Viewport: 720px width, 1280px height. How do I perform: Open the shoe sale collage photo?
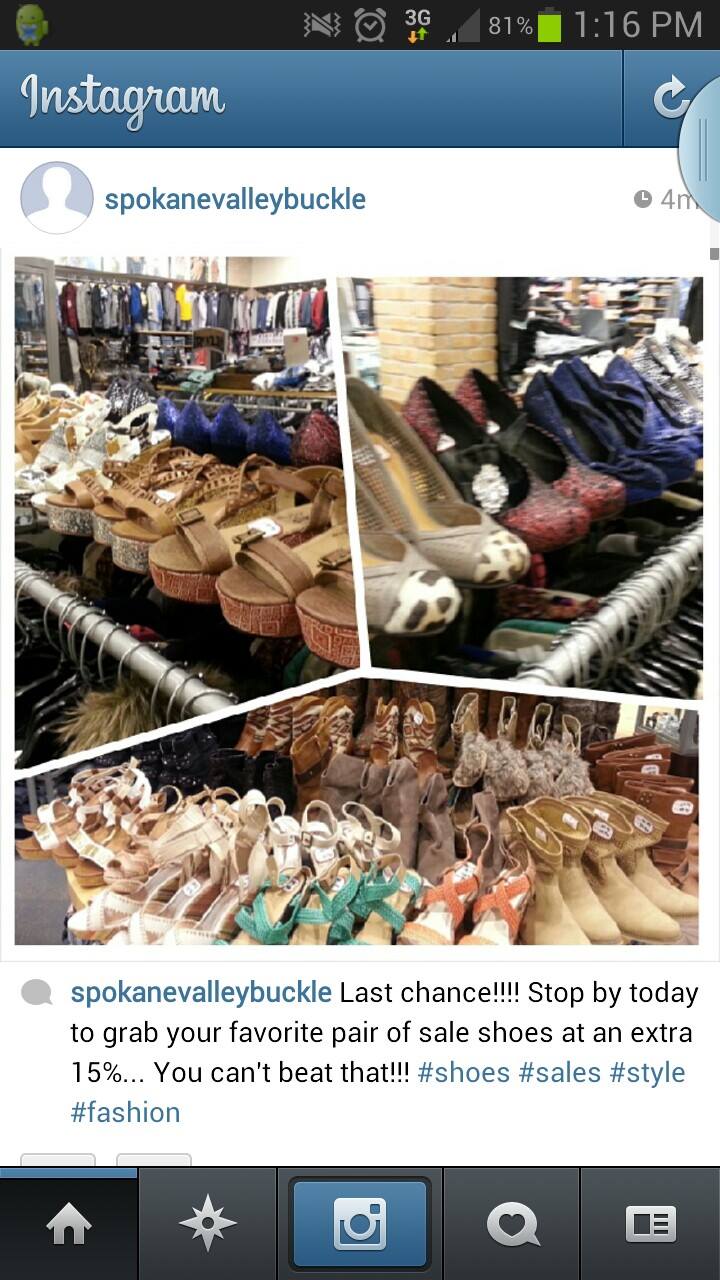[x=359, y=600]
